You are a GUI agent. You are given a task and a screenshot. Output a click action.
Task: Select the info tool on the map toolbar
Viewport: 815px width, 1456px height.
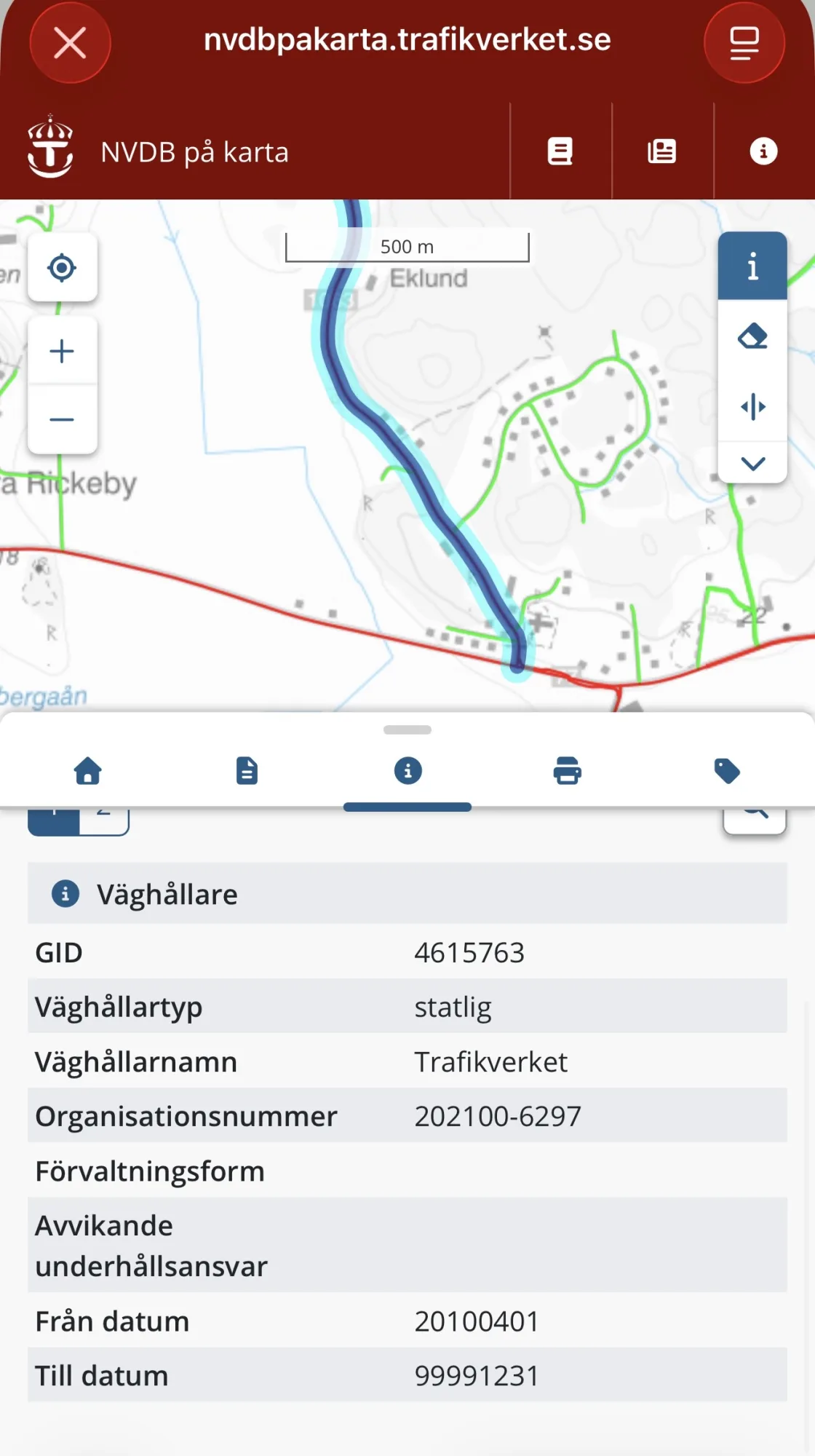(752, 266)
